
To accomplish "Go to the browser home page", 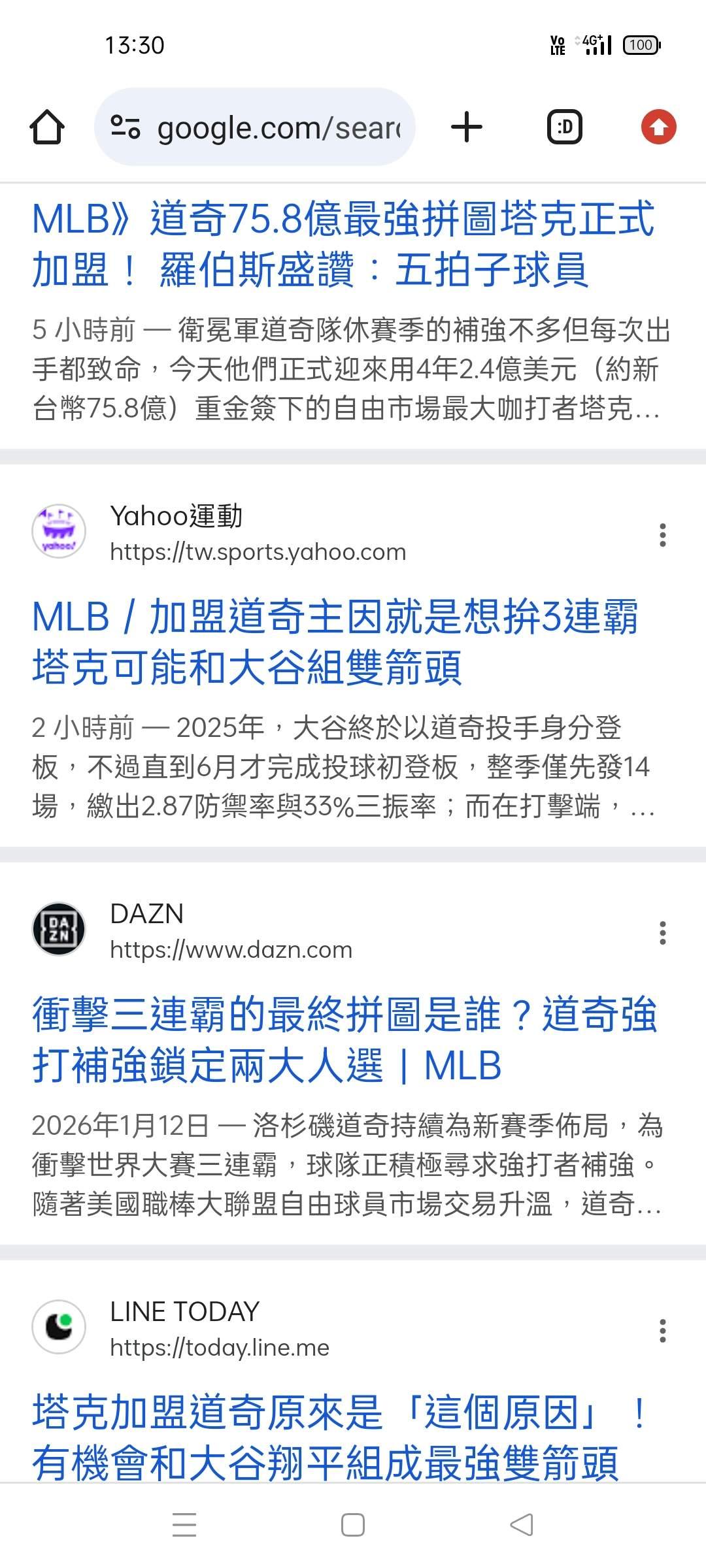I will (x=47, y=127).
